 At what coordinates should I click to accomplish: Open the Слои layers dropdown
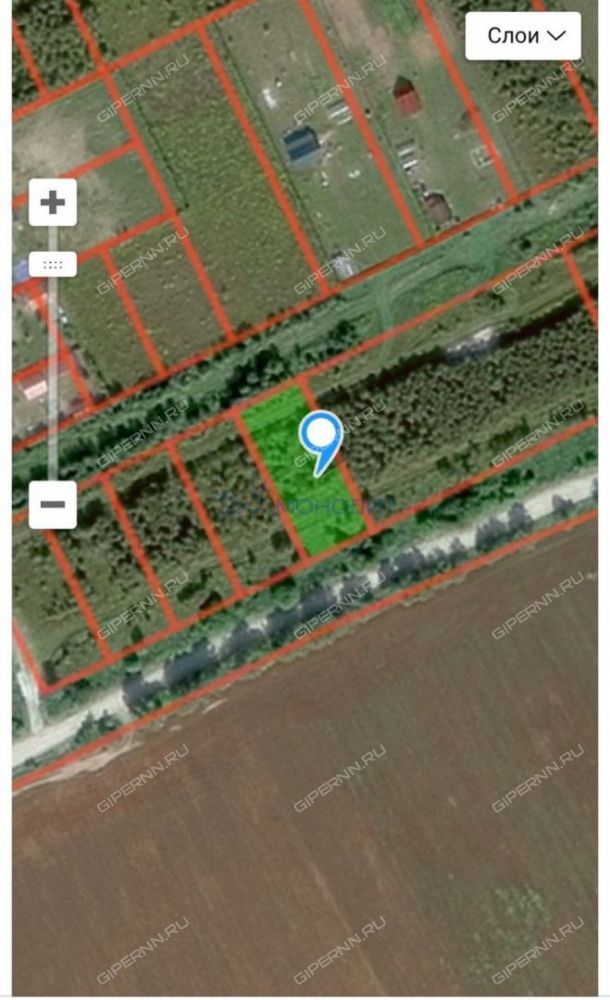(x=523, y=36)
